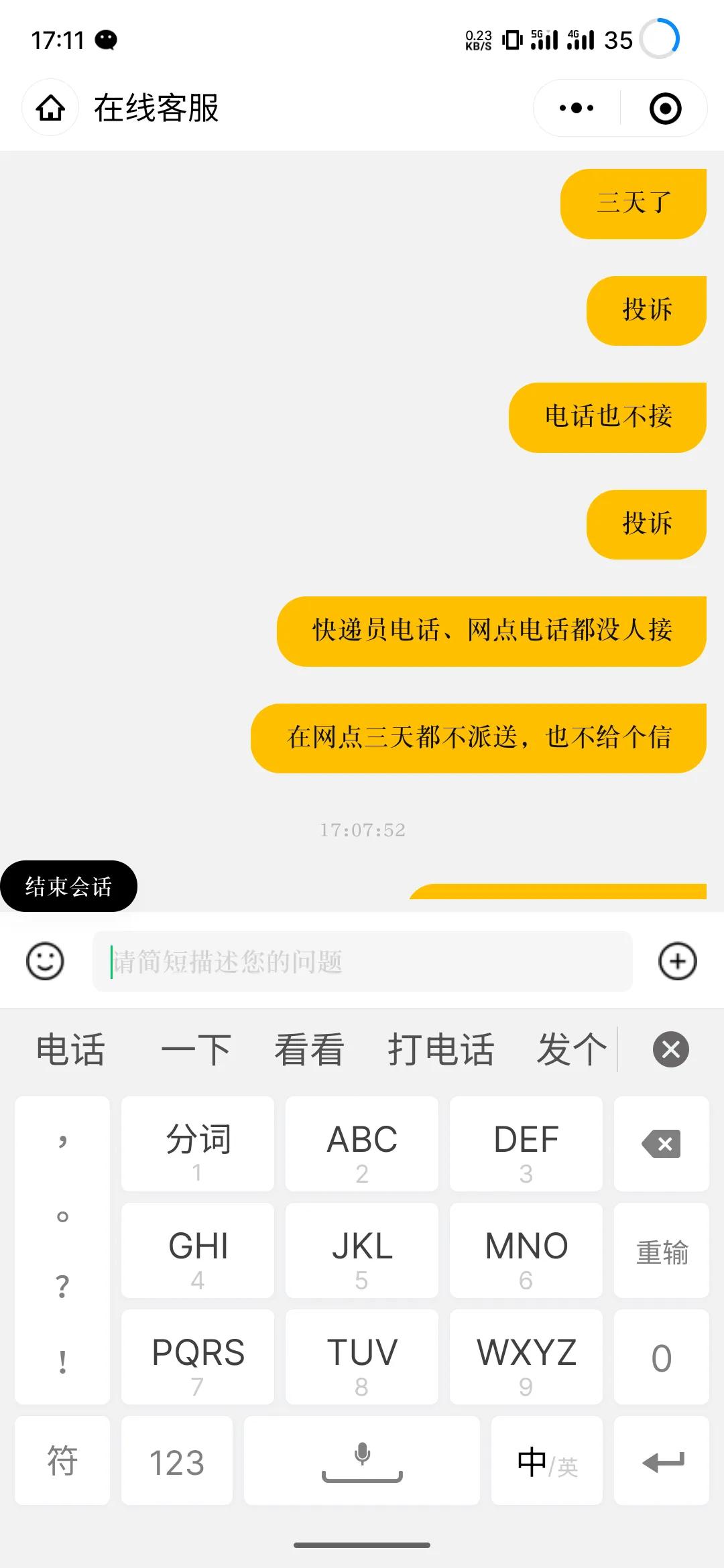Viewport: 724px width, 1568px height.
Task: Tap the plus icon to attach content
Action: pos(678,962)
